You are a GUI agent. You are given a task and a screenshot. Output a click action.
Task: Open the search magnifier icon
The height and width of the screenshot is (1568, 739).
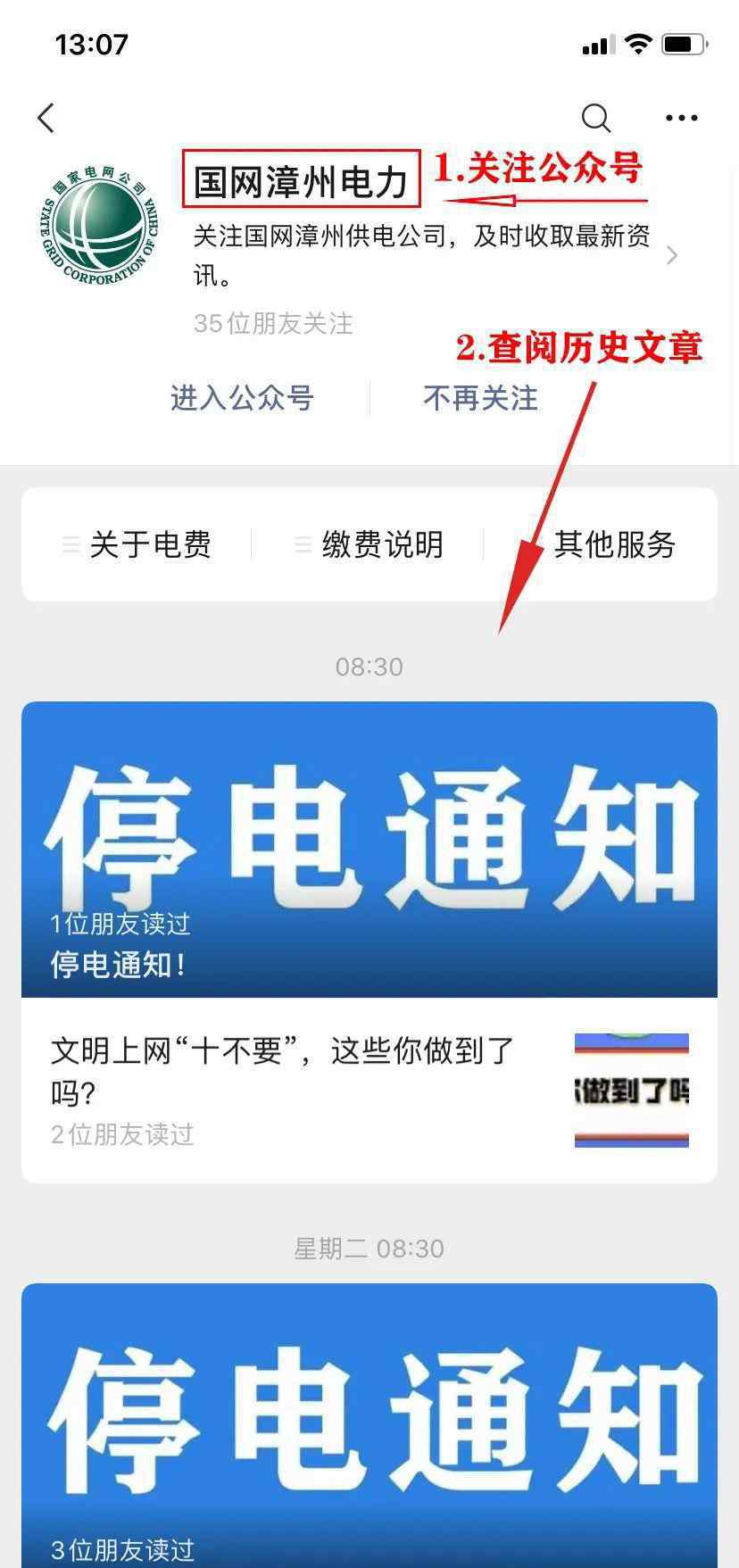coord(596,118)
